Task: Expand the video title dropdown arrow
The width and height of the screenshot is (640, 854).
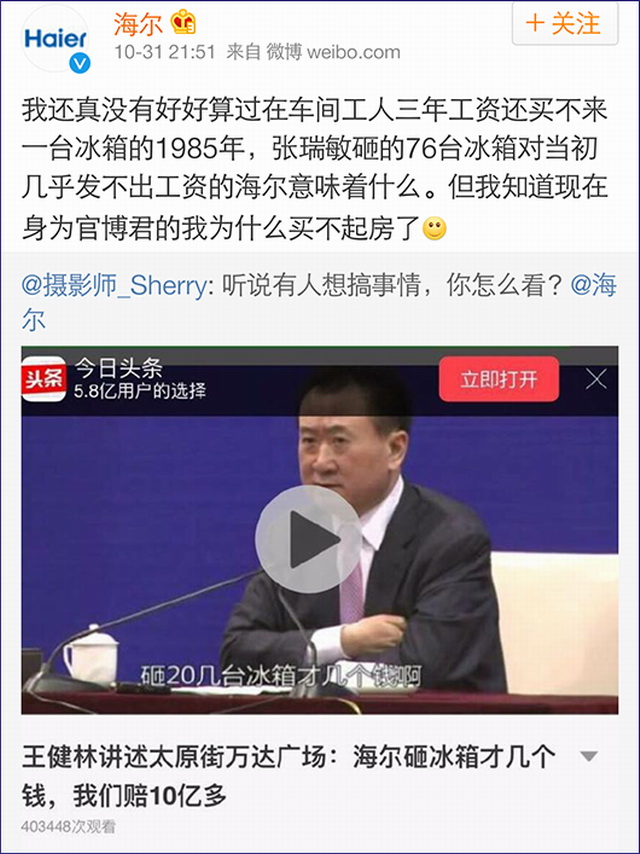Action: point(590,756)
